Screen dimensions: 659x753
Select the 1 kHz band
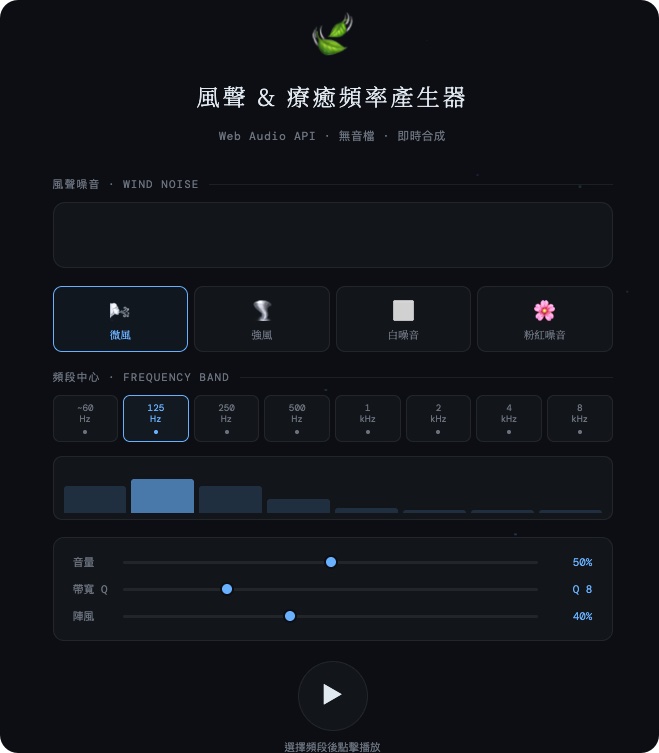tap(367, 418)
